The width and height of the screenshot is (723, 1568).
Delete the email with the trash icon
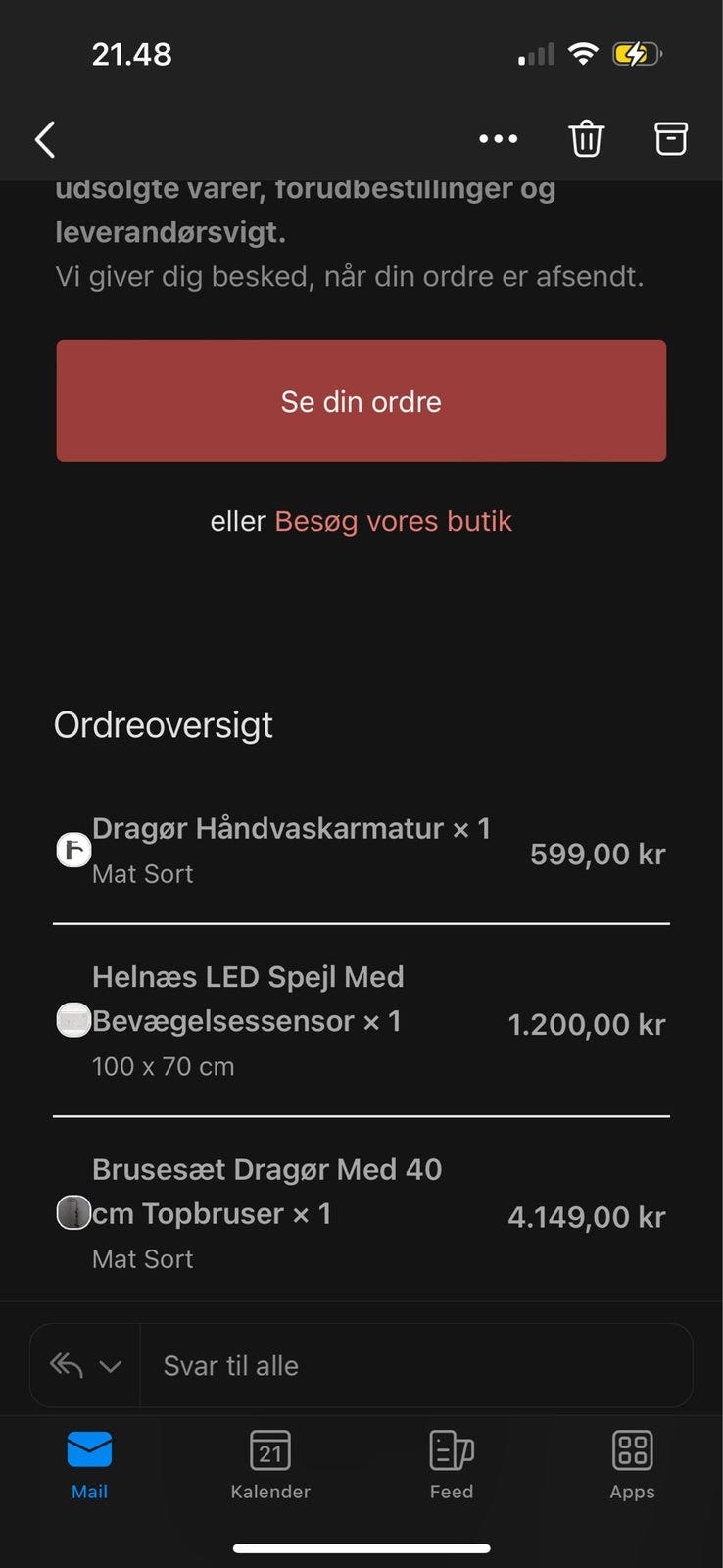586,139
